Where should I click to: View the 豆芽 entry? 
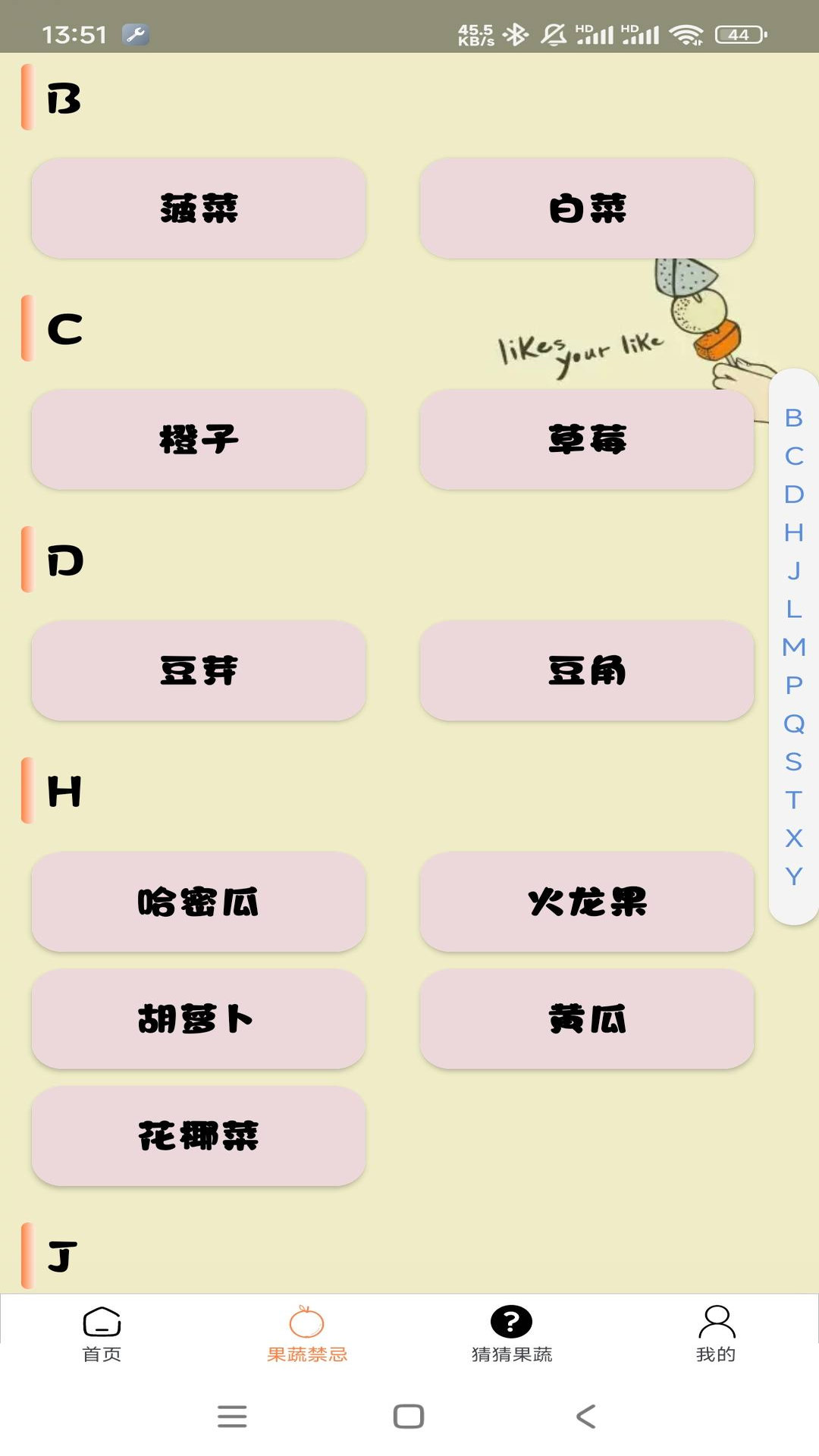[199, 671]
